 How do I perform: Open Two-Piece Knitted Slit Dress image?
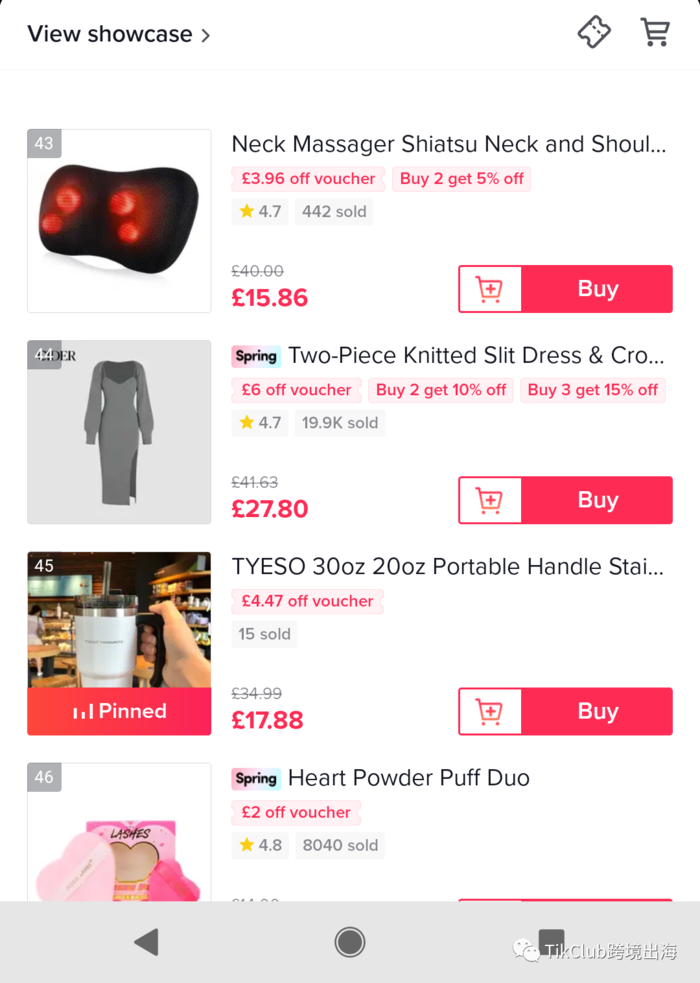click(x=119, y=432)
